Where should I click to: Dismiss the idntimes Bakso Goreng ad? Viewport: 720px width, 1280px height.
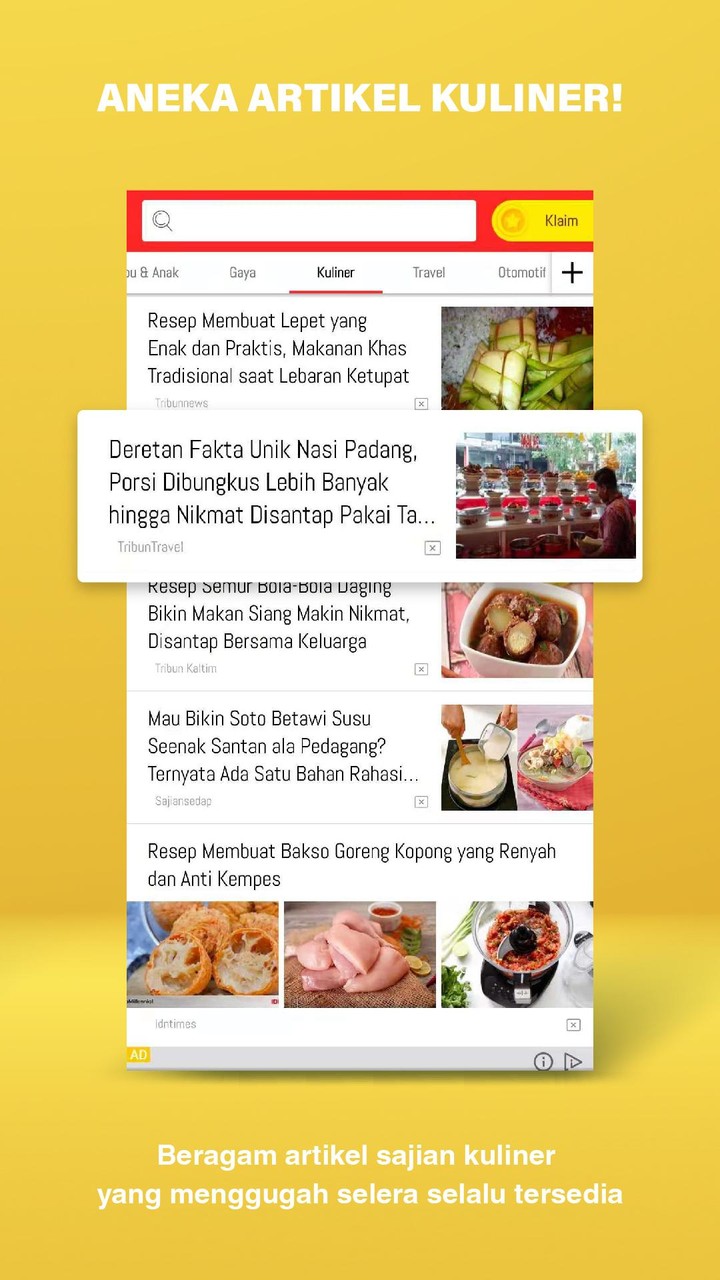click(573, 1024)
